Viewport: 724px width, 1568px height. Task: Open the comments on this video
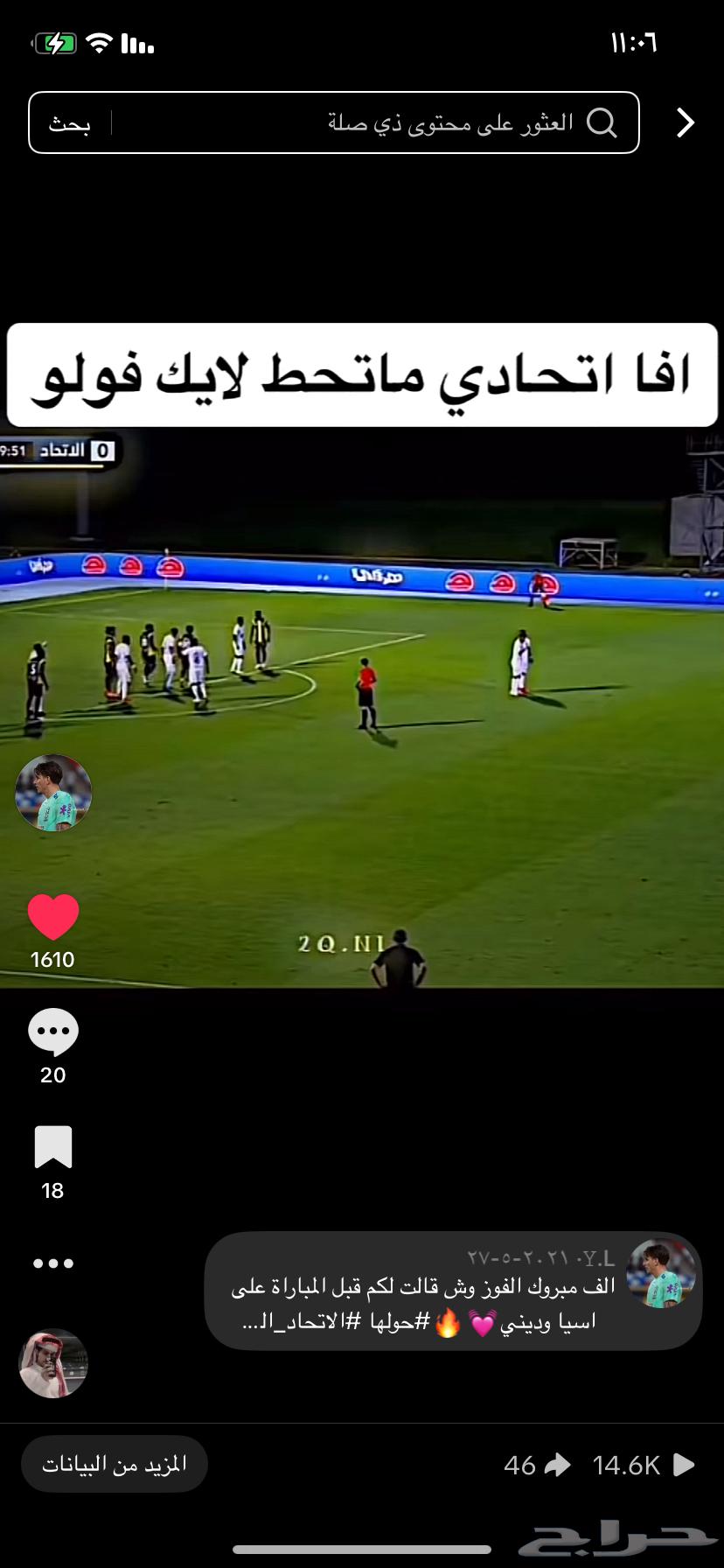53,1032
